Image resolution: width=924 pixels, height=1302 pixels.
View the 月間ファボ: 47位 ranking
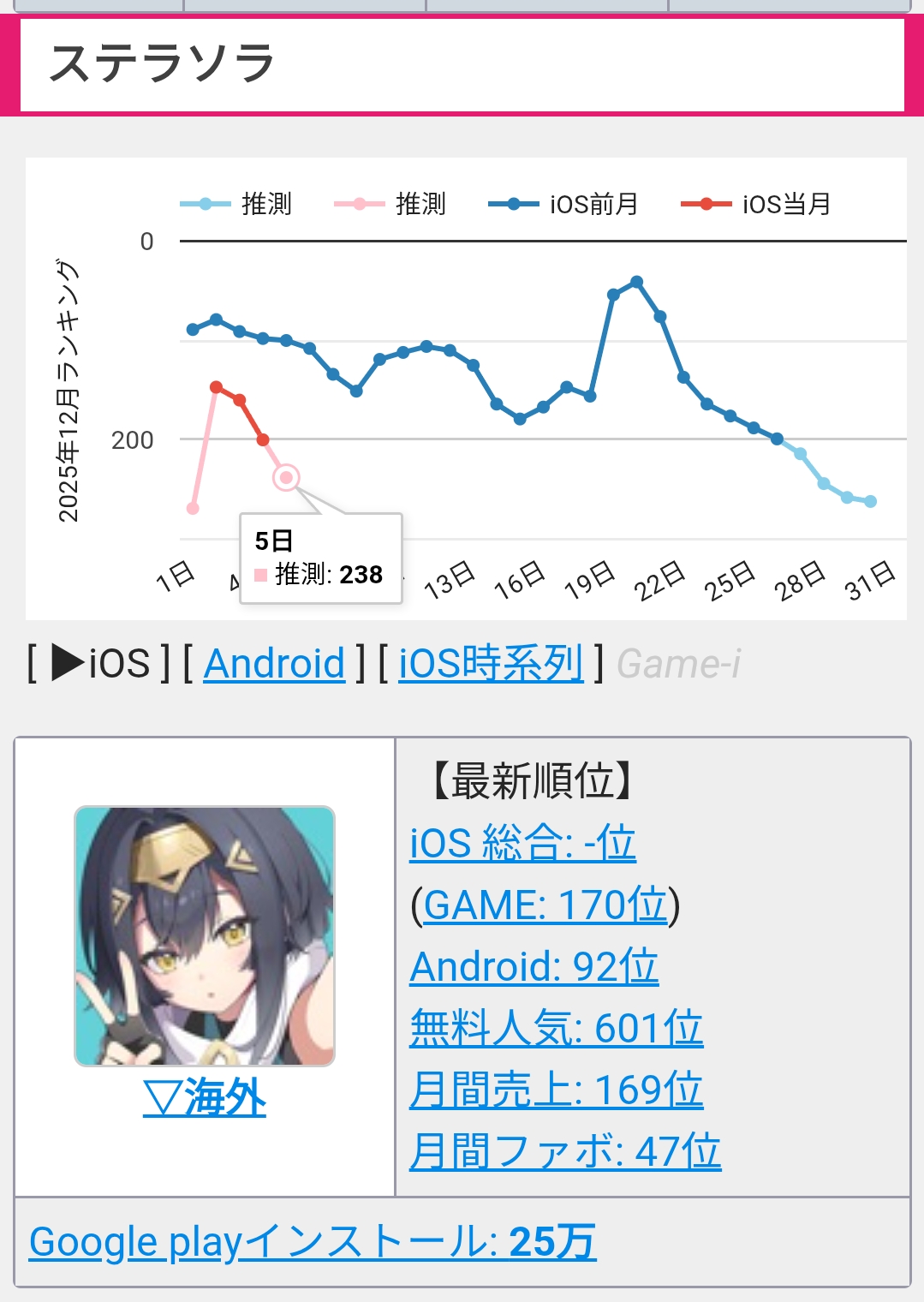pos(564,1152)
